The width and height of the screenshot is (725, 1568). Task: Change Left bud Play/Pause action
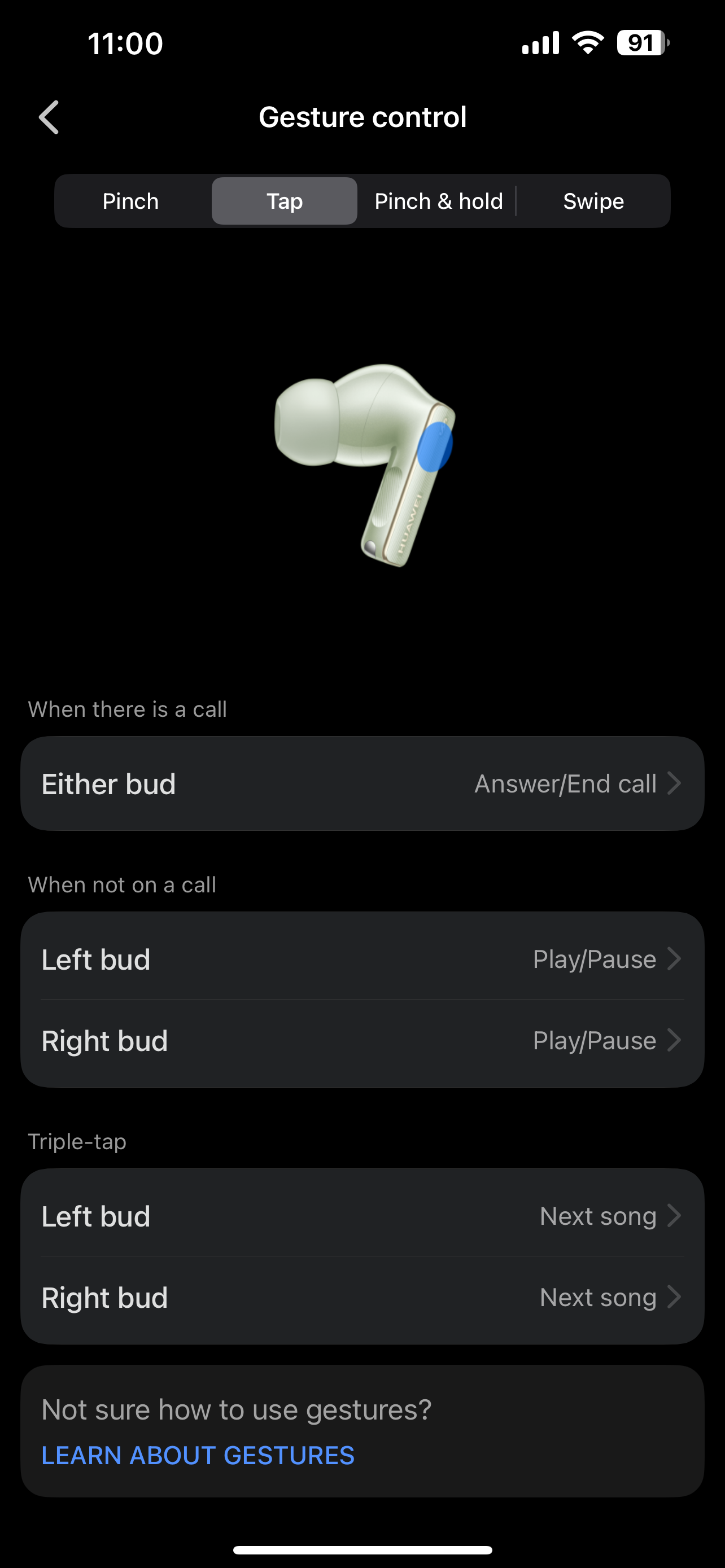362,959
